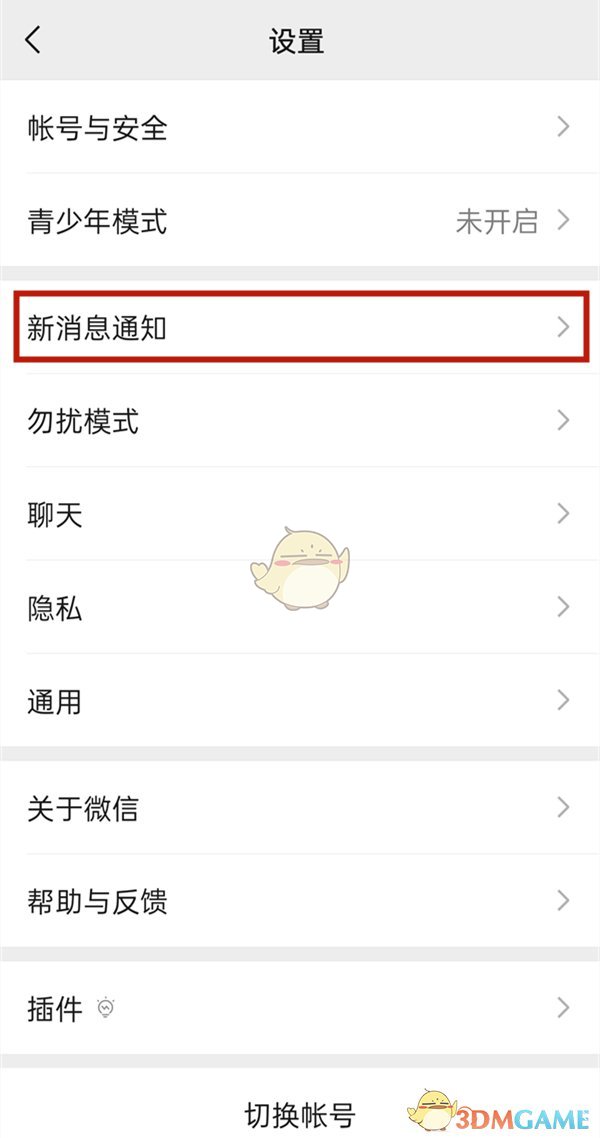Open 帐号与安全 settings

coord(300,128)
